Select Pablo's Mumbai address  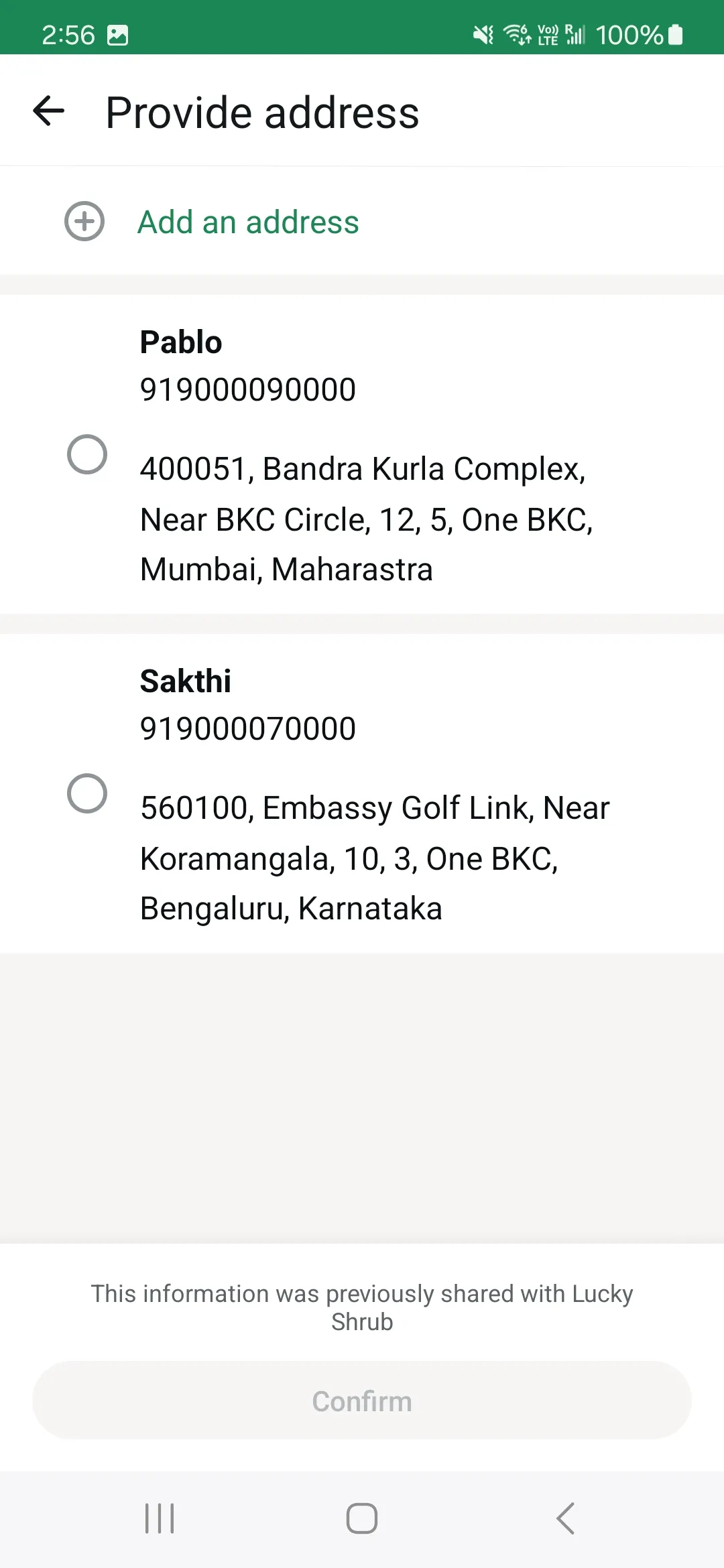(x=87, y=454)
